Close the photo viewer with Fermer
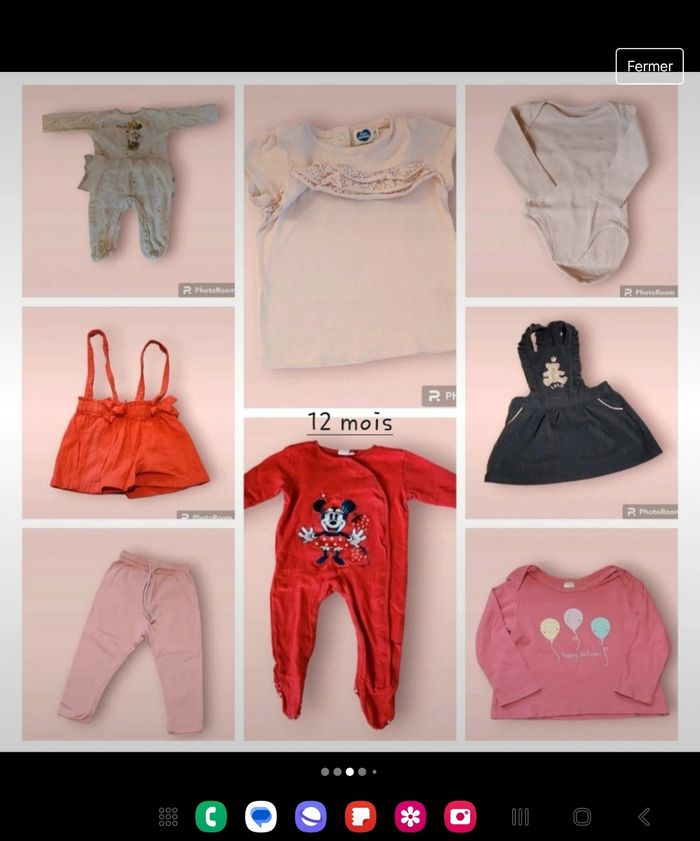 point(649,66)
